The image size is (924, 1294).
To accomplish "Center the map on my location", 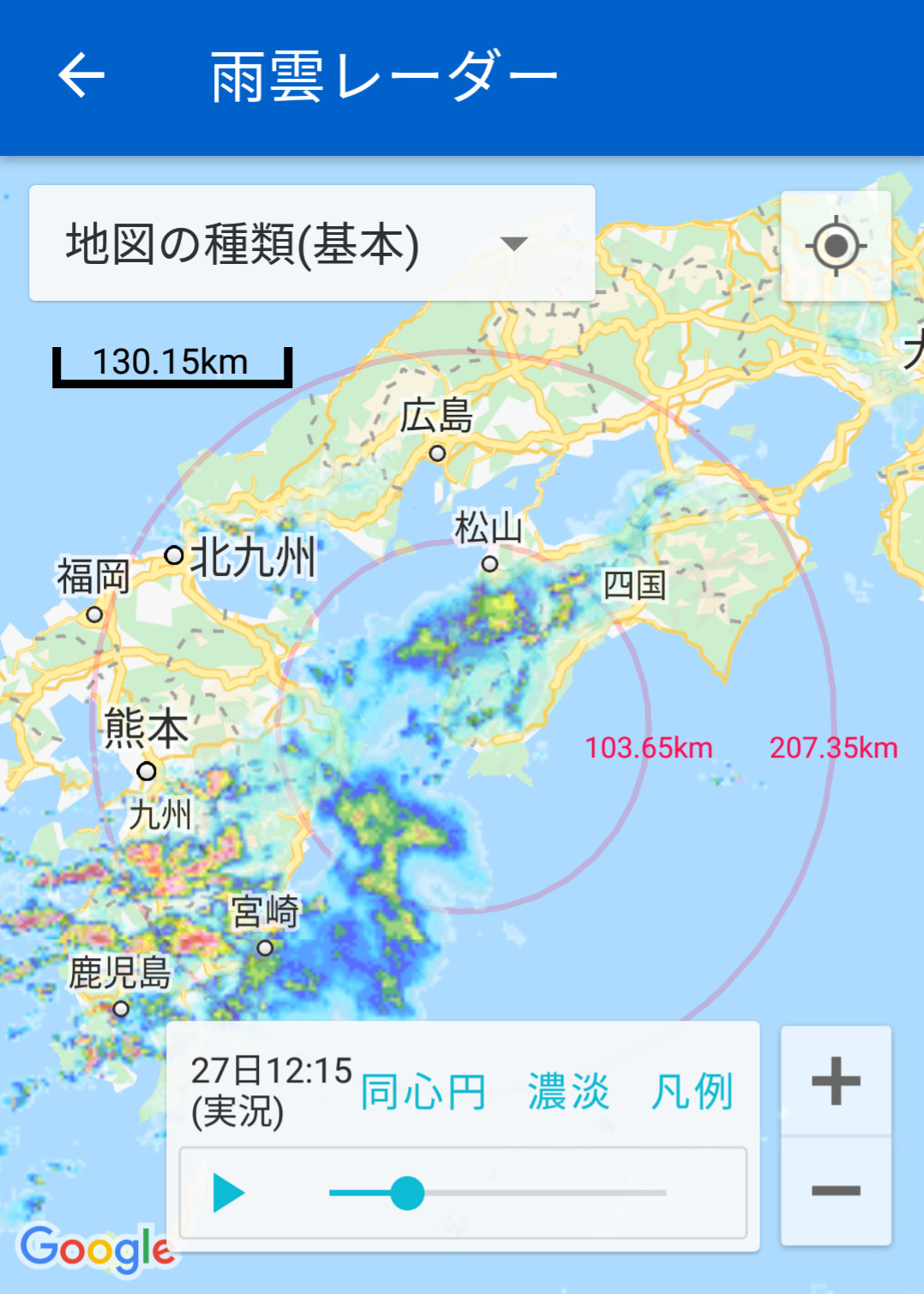I will (836, 247).
